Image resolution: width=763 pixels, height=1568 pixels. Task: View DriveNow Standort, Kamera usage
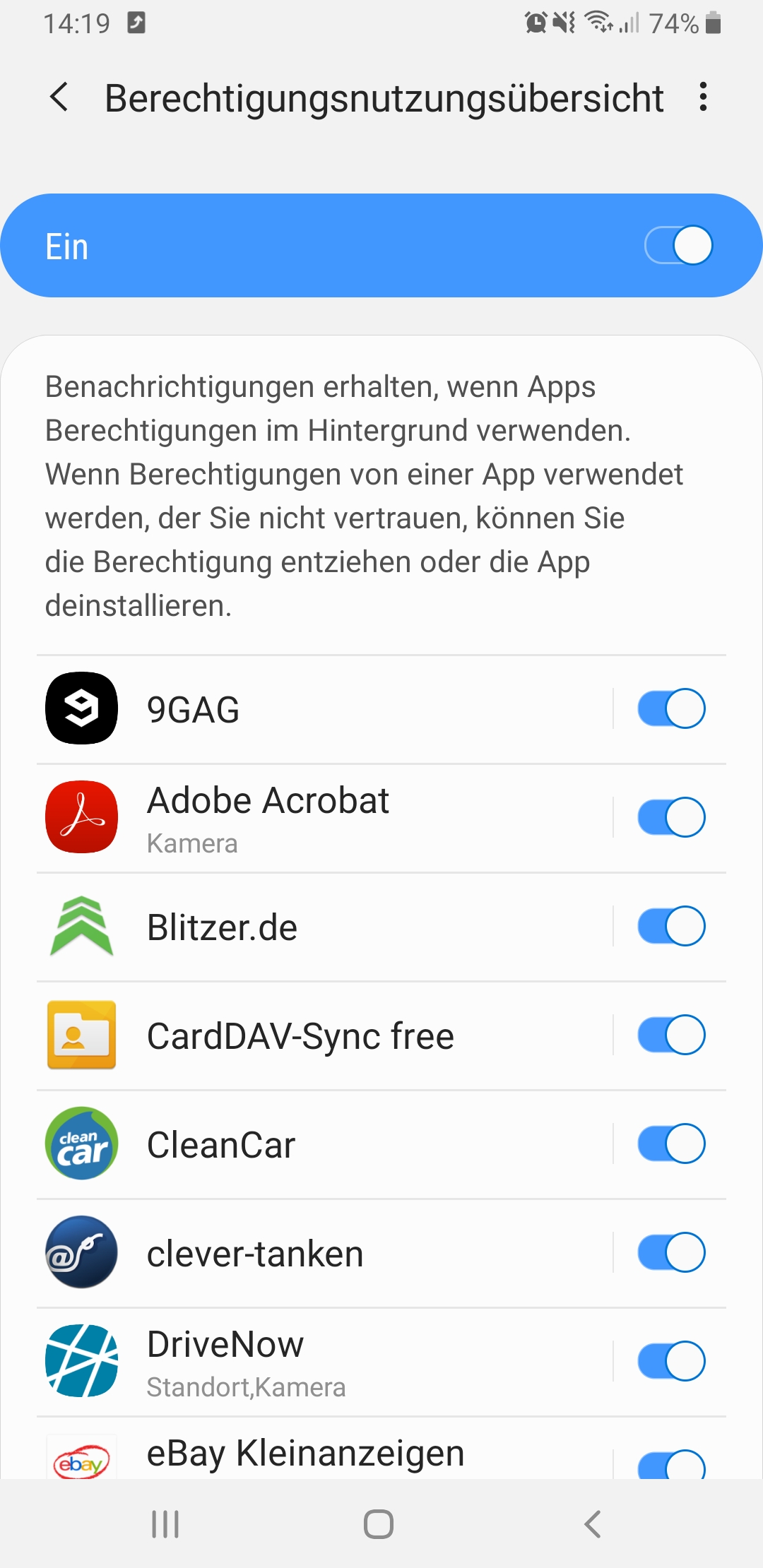point(318,1362)
